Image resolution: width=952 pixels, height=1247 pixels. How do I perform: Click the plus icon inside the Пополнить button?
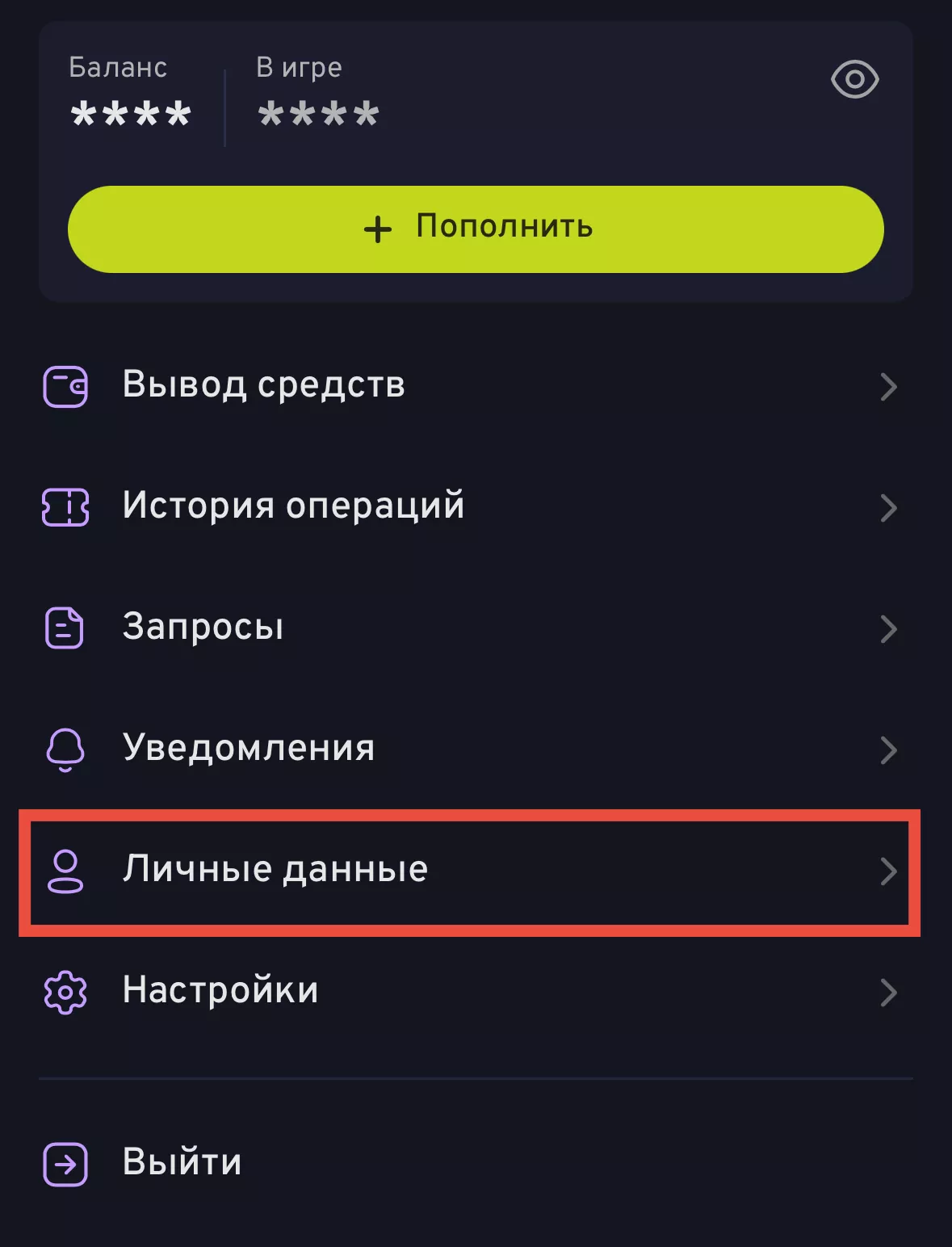[x=378, y=229]
